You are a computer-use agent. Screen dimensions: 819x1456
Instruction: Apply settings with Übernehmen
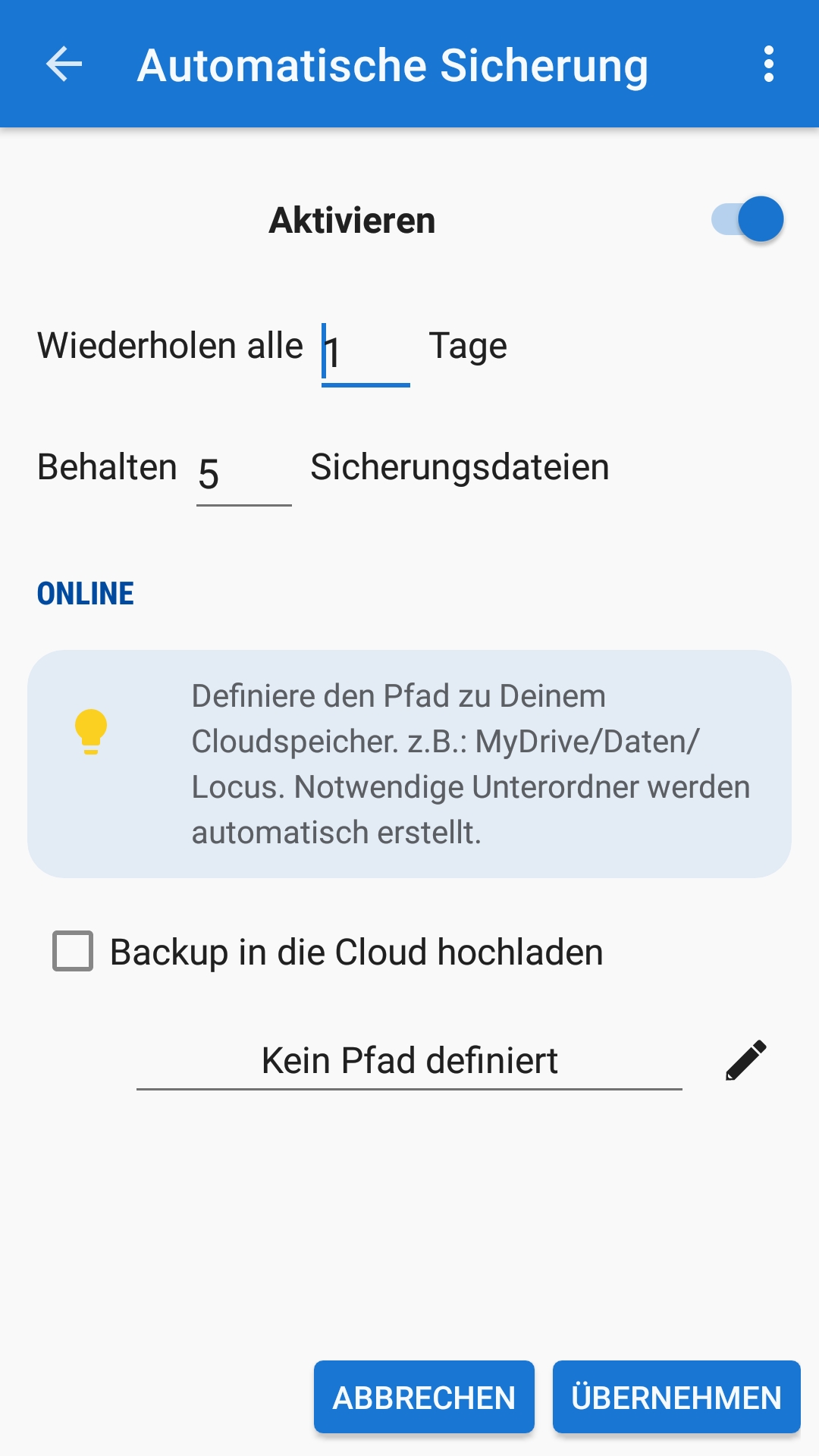pos(676,1397)
